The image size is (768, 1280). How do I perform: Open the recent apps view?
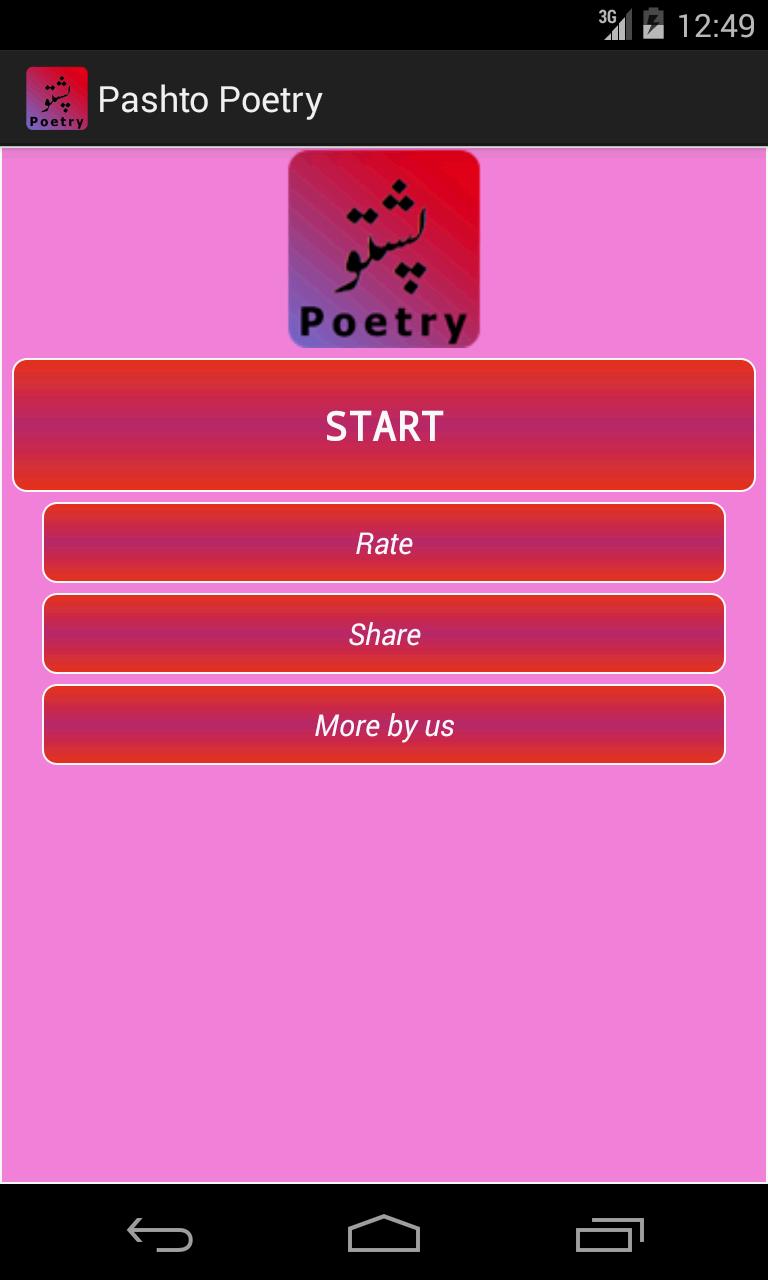click(609, 1235)
